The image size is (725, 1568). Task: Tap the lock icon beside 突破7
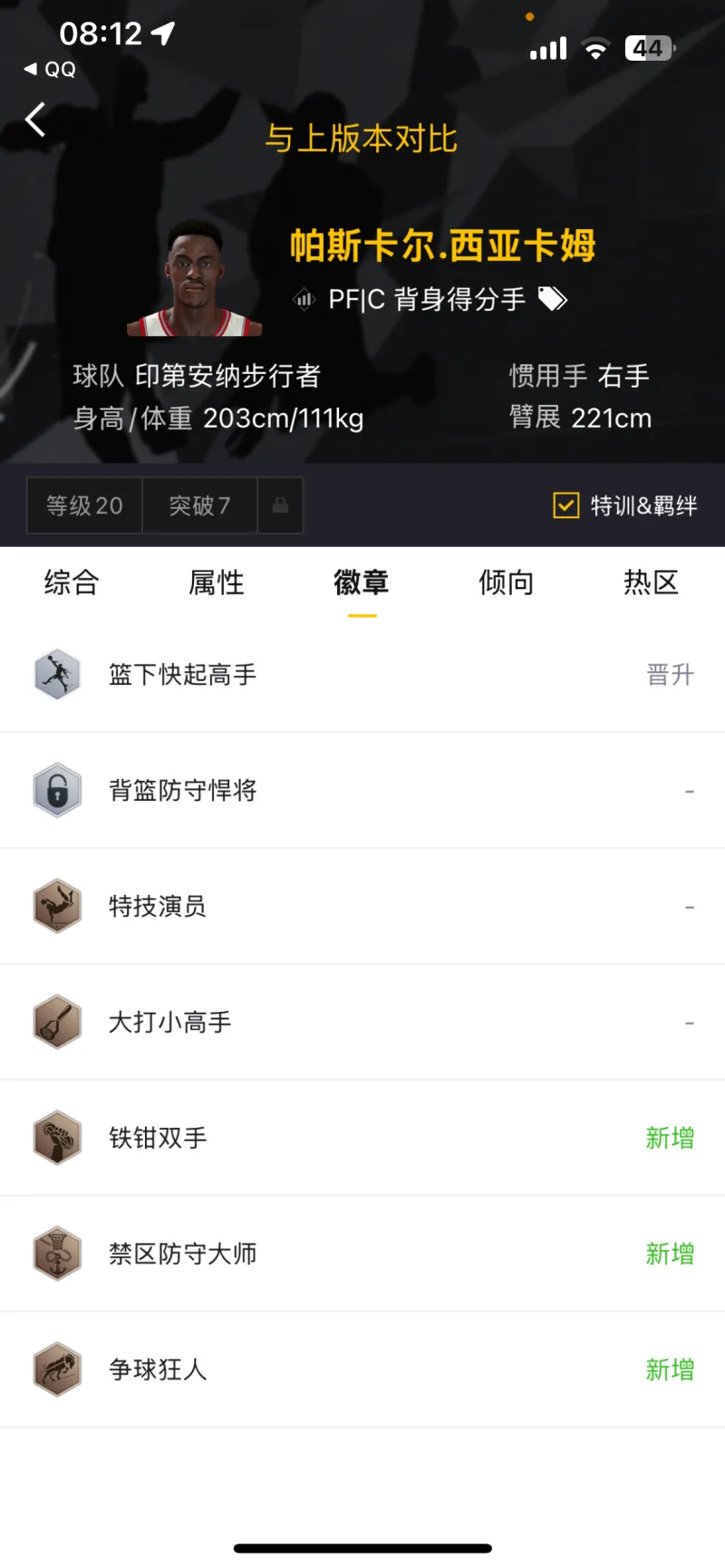[x=280, y=505]
